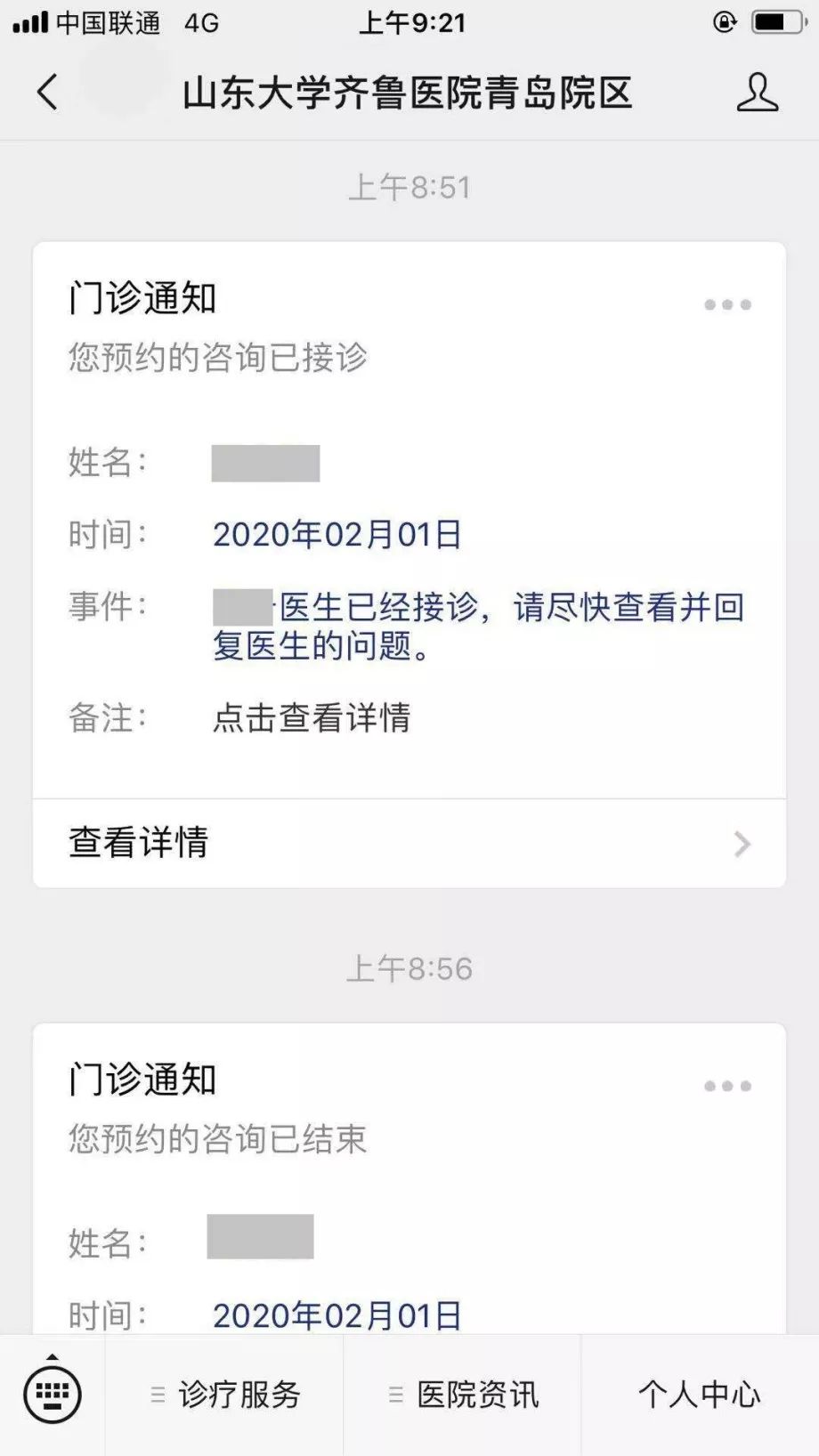Open the account profile icon
The width and height of the screenshot is (819, 1456).
[x=757, y=93]
